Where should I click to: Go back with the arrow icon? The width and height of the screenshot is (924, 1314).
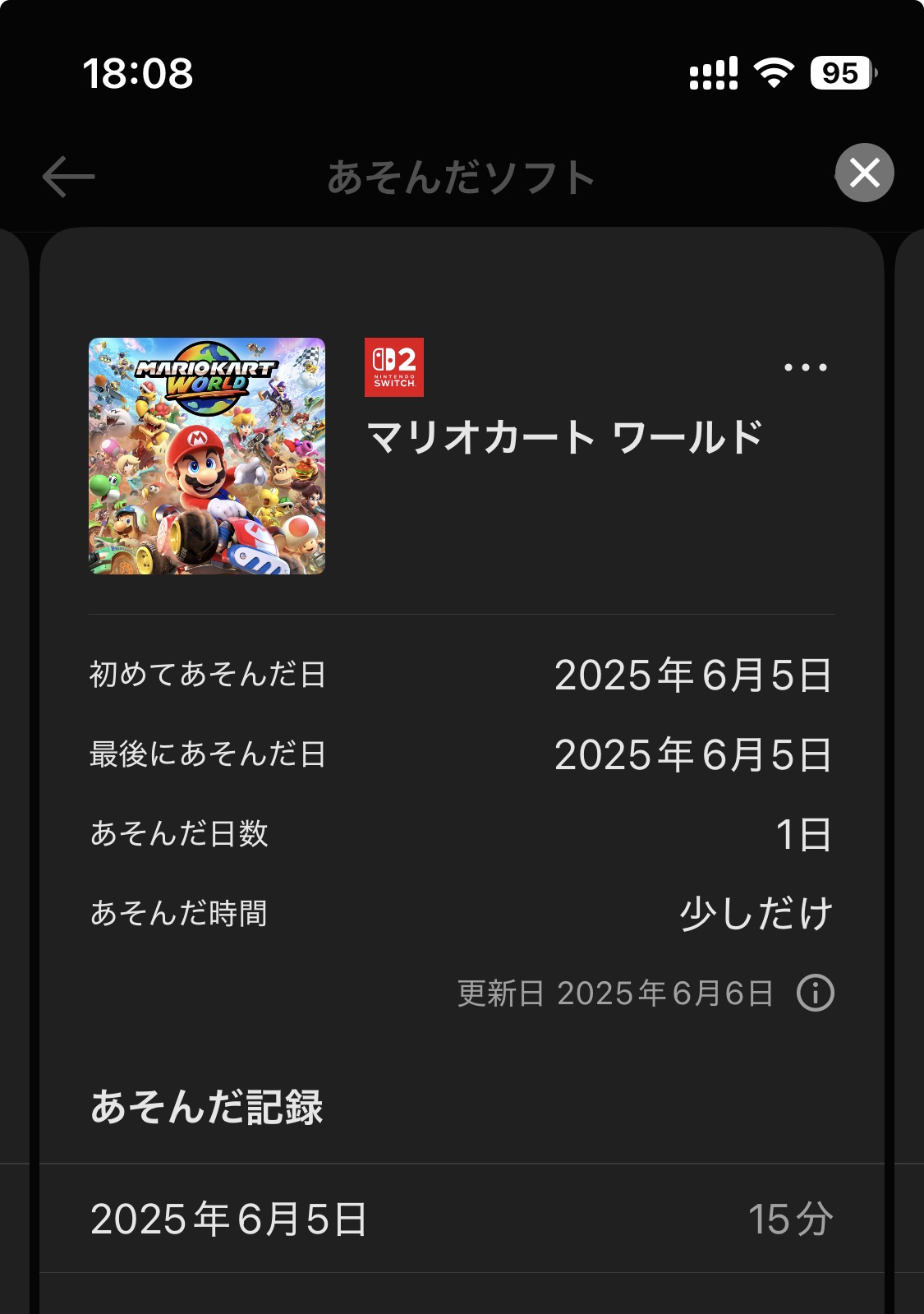(x=69, y=176)
